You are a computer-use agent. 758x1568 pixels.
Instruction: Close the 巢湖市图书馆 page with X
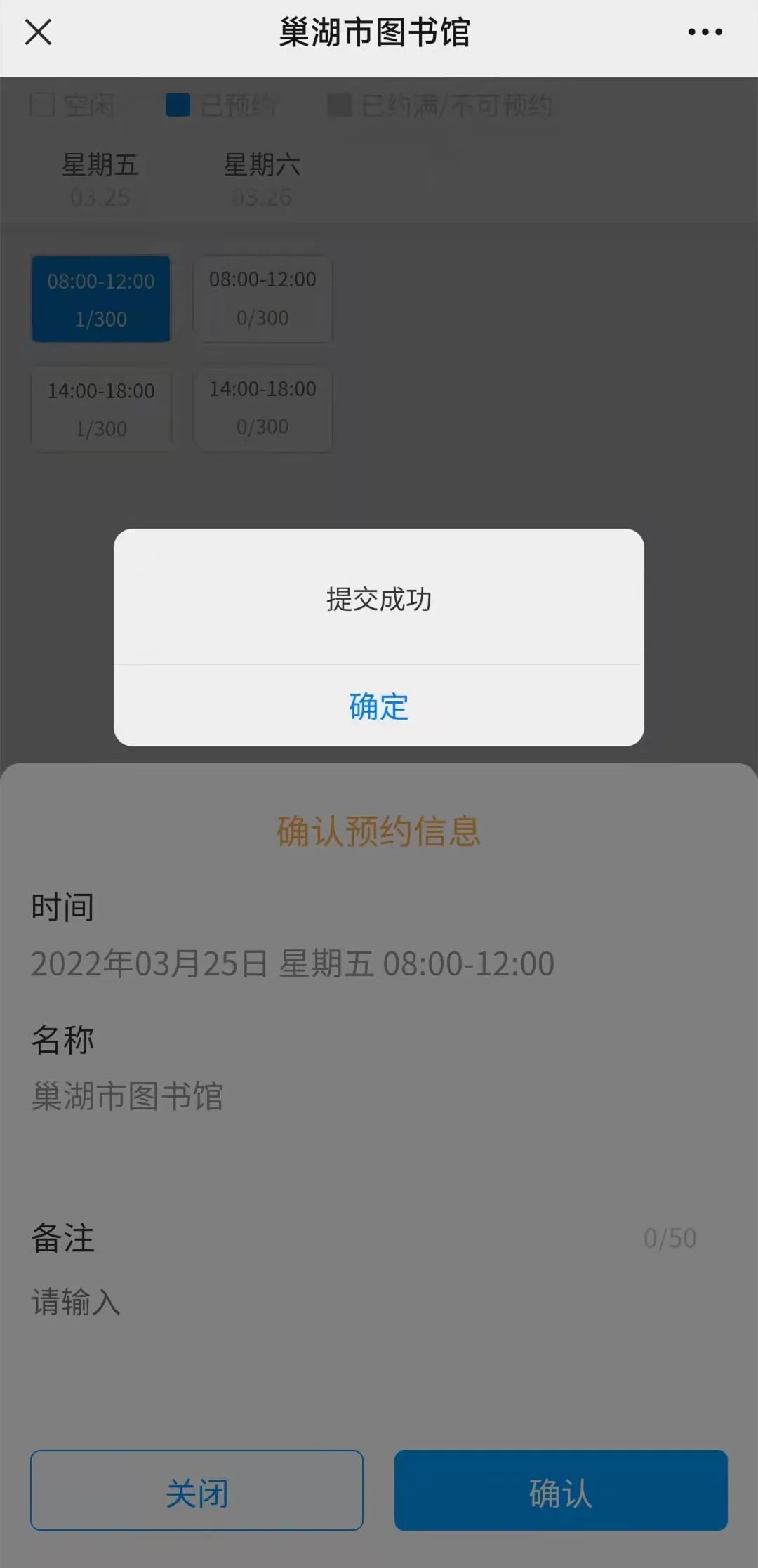click(x=38, y=32)
